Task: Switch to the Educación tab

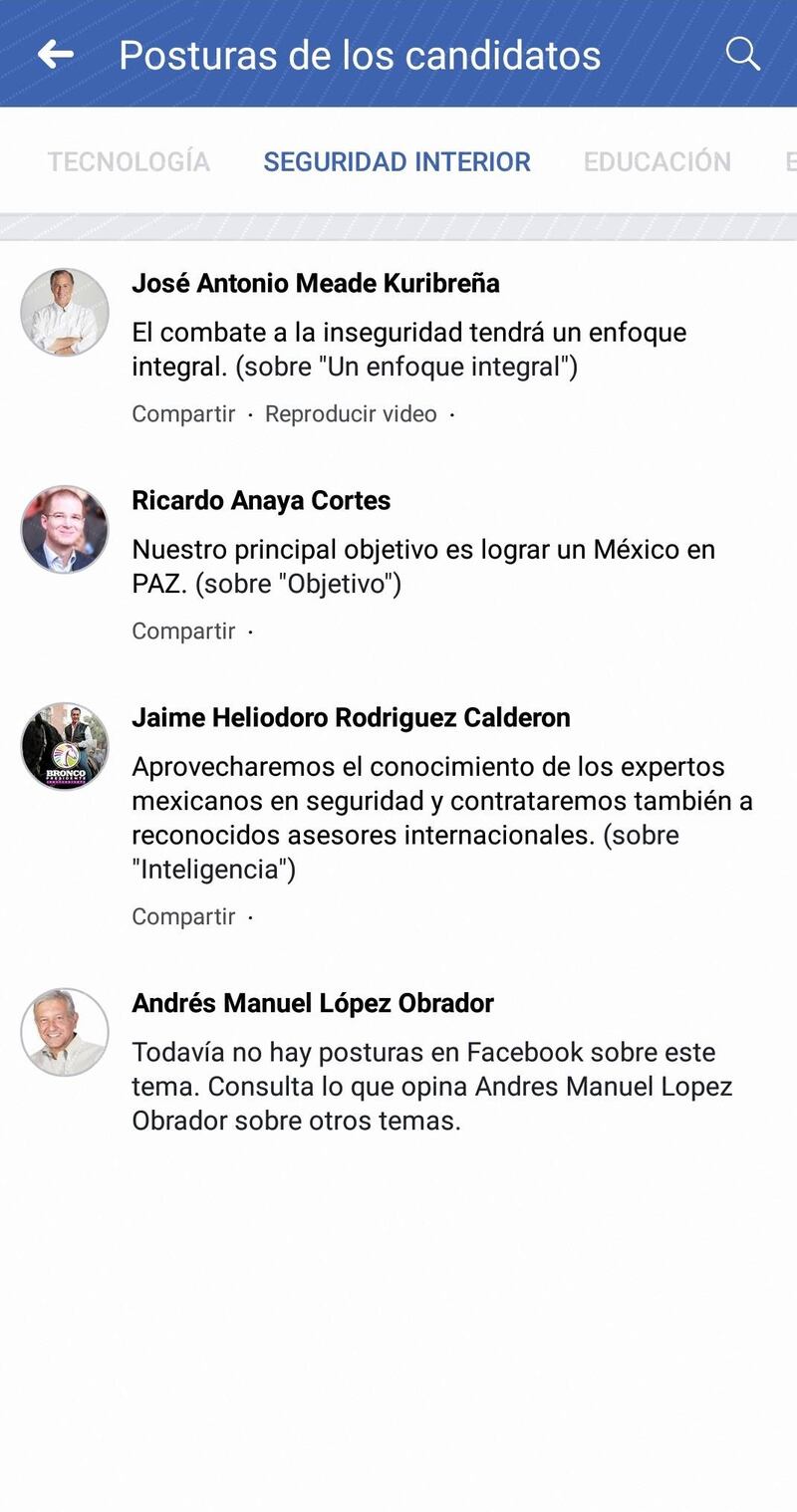Action: [x=657, y=161]
